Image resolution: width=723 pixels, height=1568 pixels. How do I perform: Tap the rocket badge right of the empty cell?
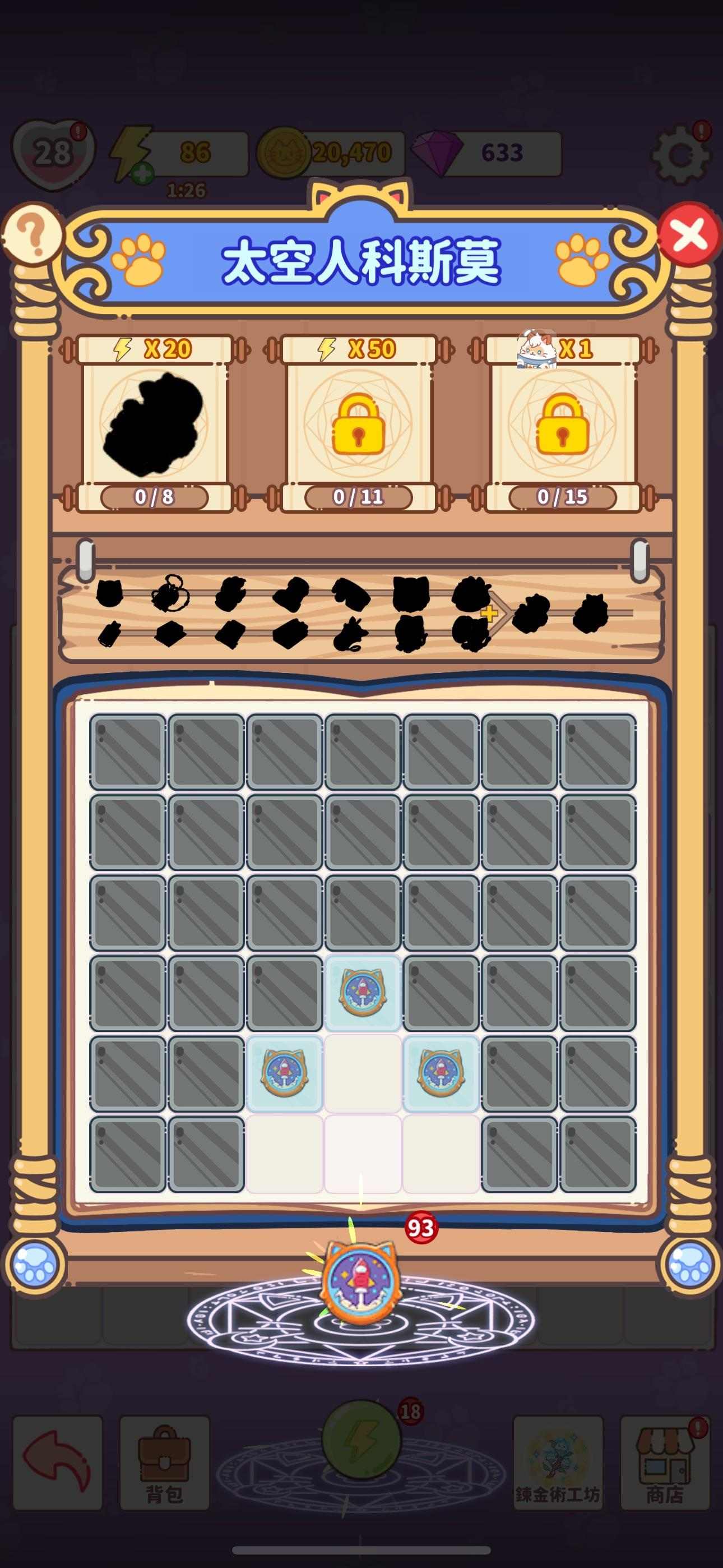pyautogui.click(x=441, y=1073)
